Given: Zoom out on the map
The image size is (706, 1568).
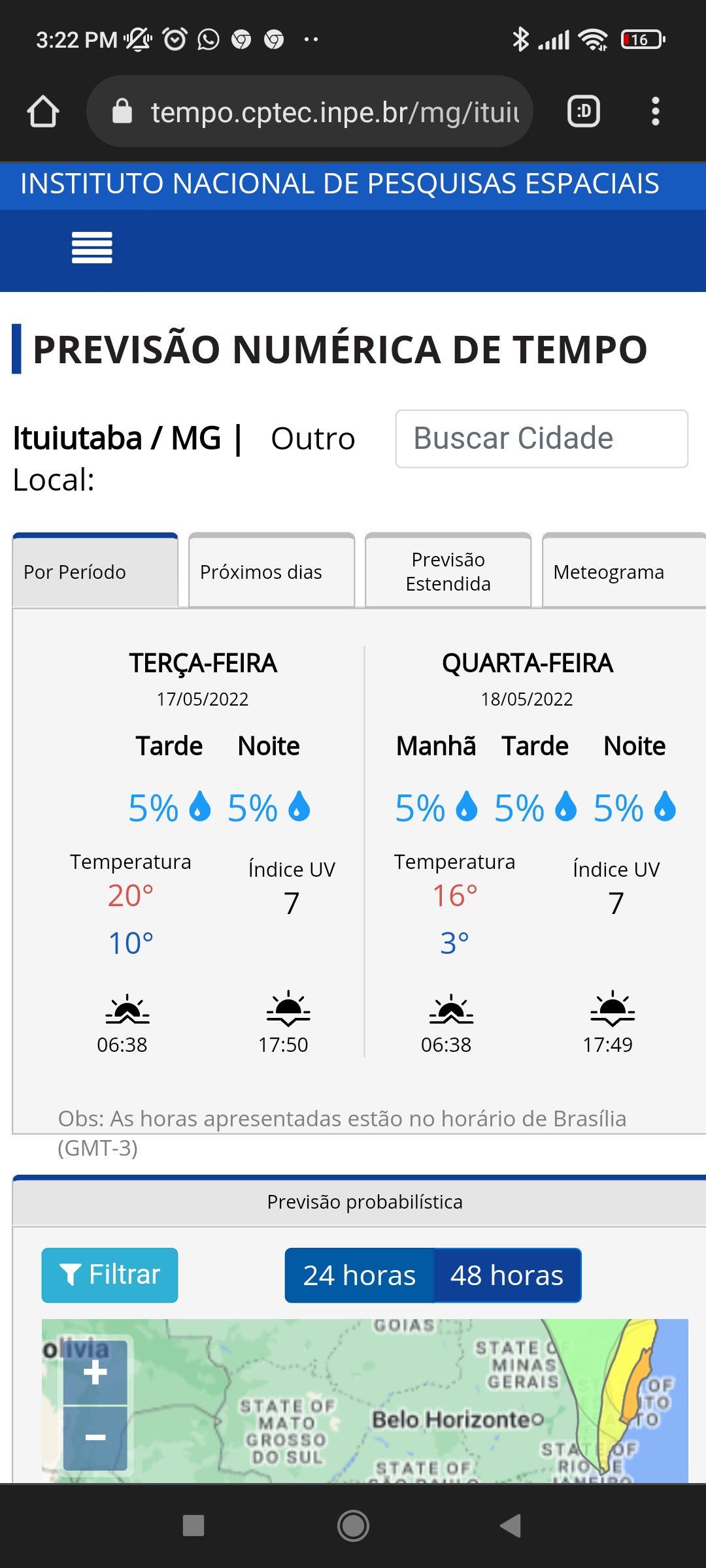Looking at the screenshot, I should pos(95,1437).
